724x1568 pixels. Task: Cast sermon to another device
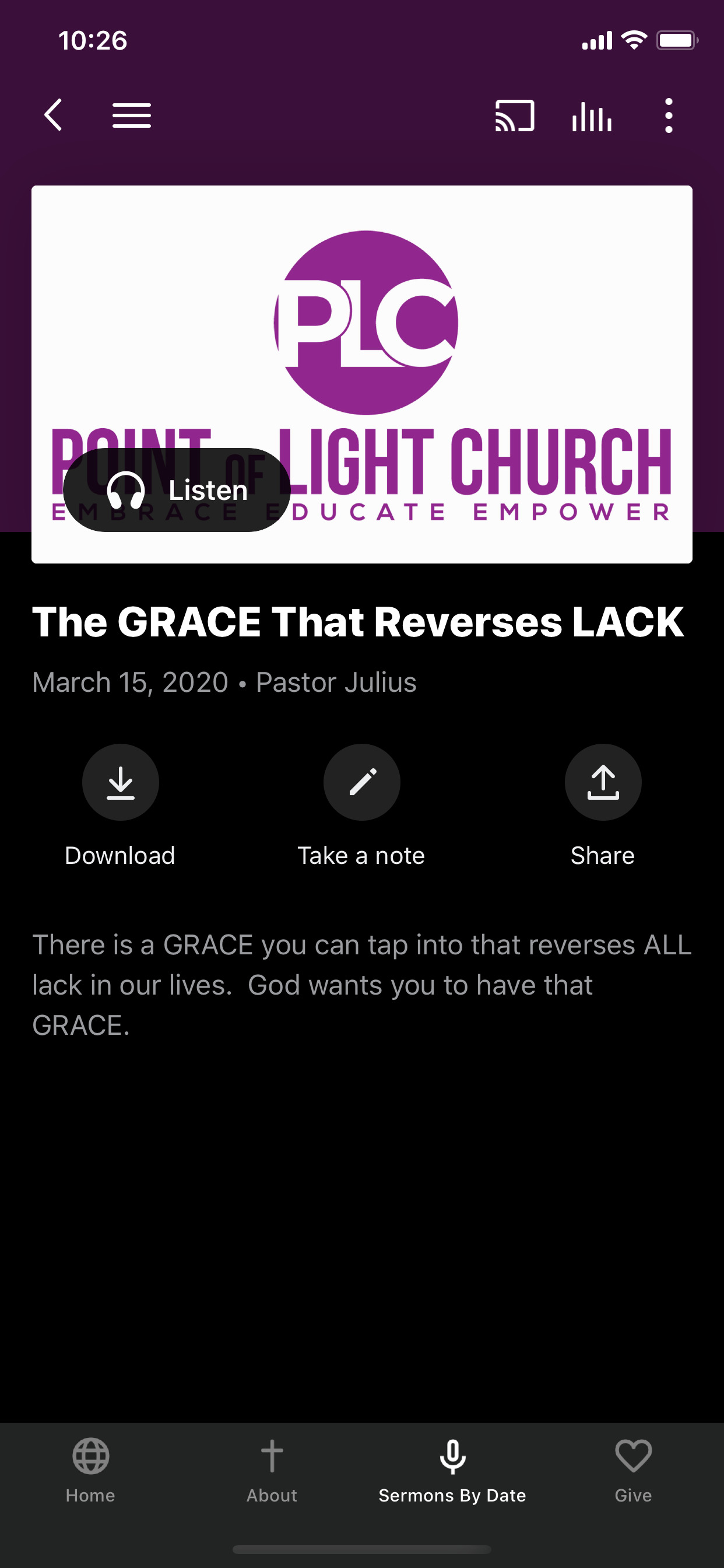tap(515, 115)
